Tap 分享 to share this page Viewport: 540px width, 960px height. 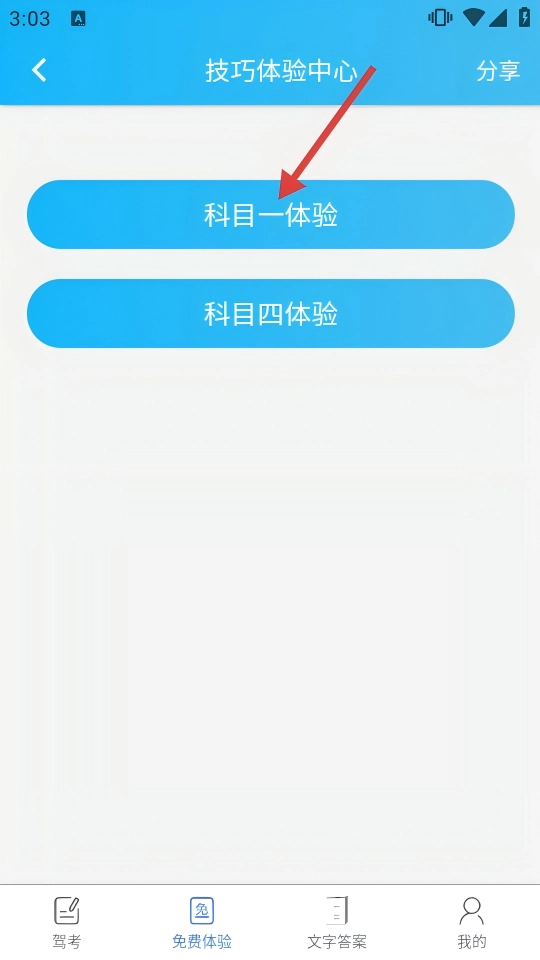coord(498,71)
